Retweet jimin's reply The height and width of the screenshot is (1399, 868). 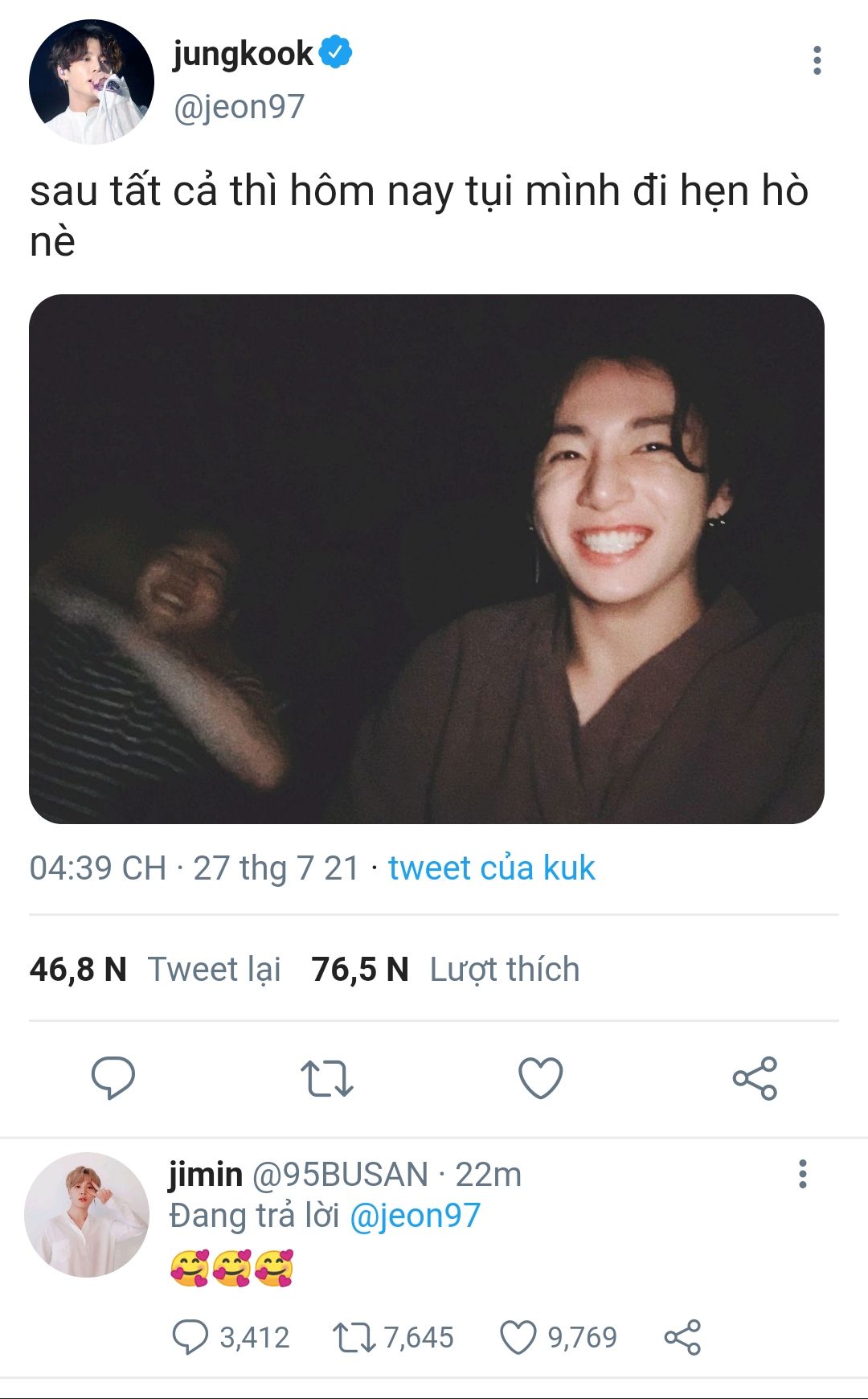354,1337
